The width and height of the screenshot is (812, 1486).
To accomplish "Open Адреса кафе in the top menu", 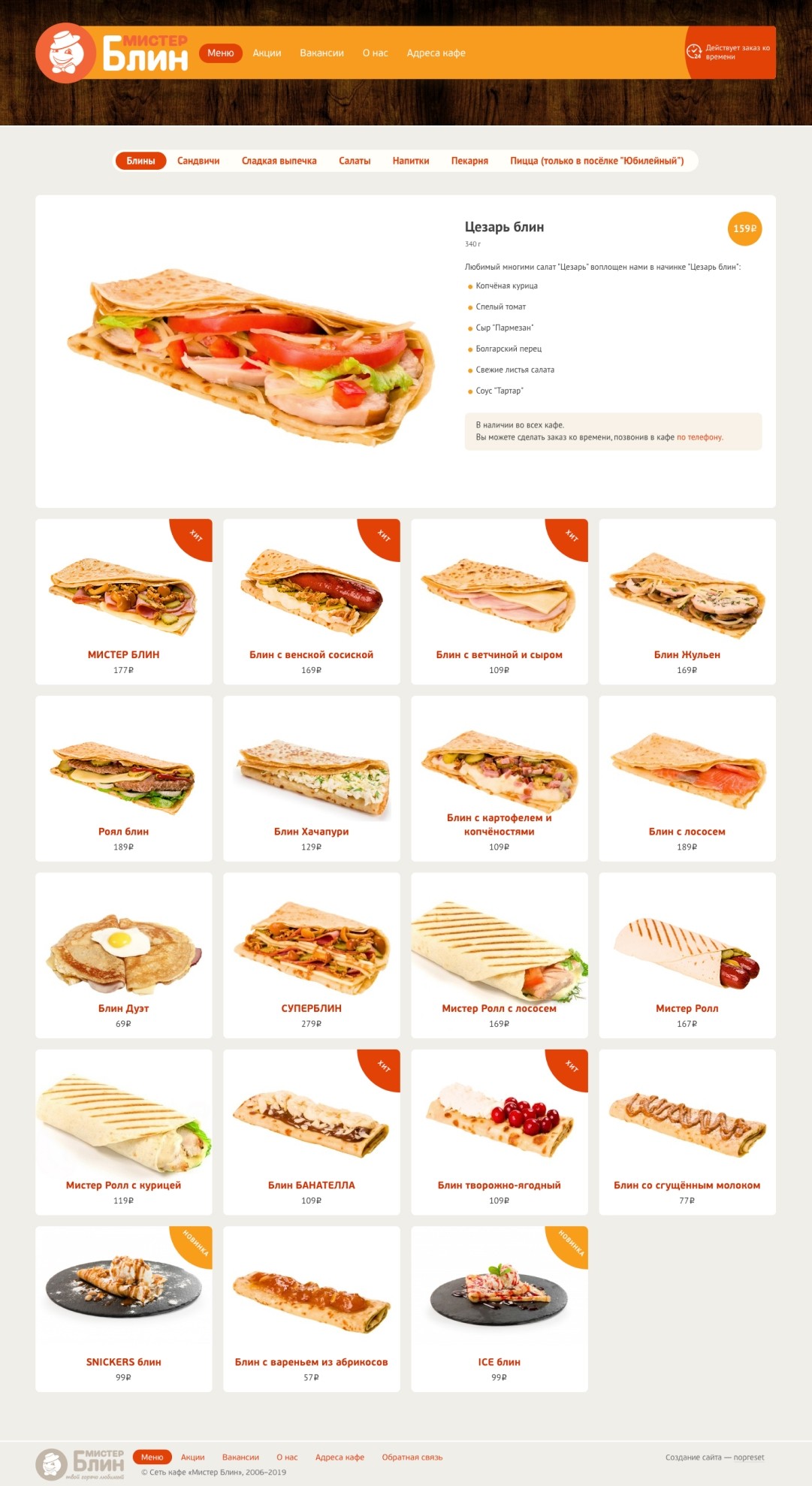I will [x=436, y=53].
